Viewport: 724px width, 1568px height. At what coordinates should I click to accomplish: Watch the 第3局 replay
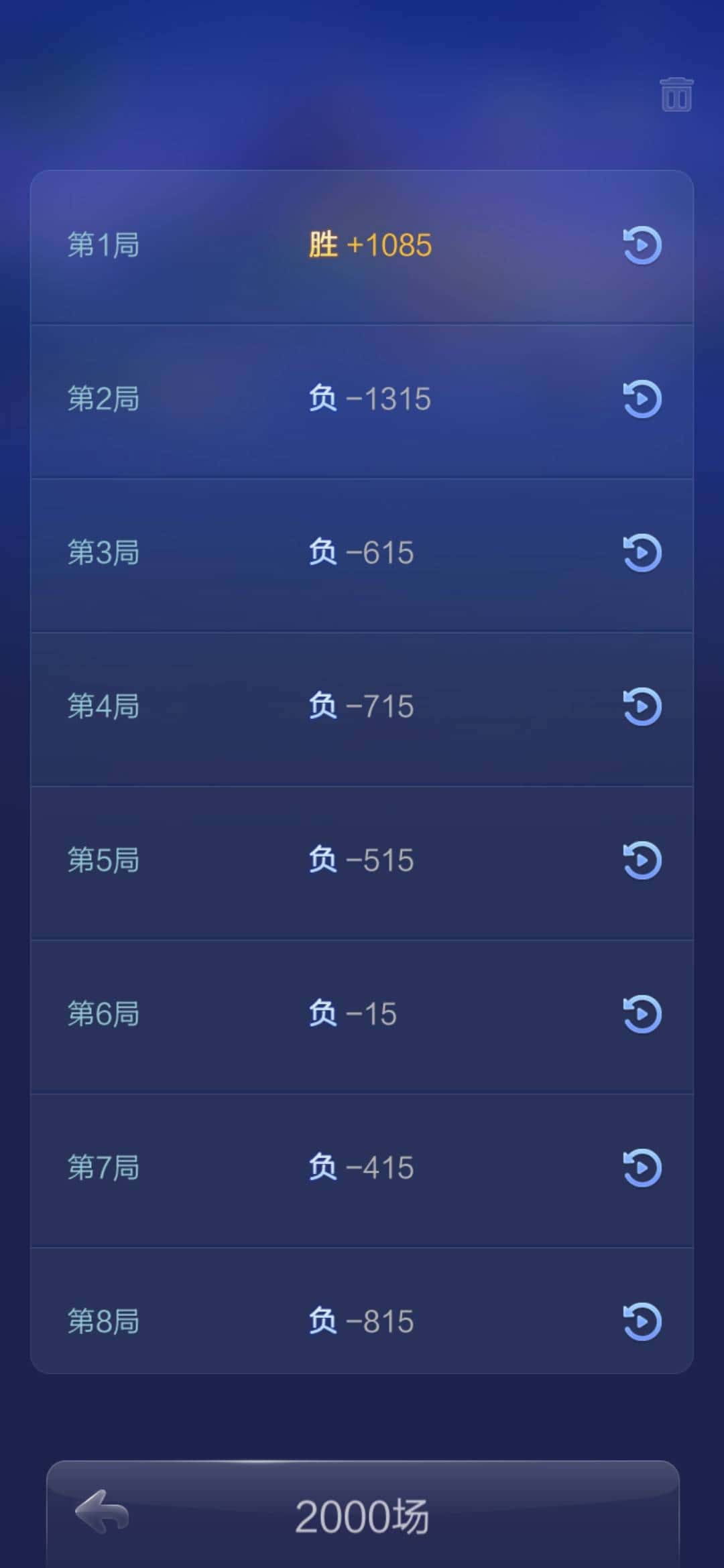641,552
